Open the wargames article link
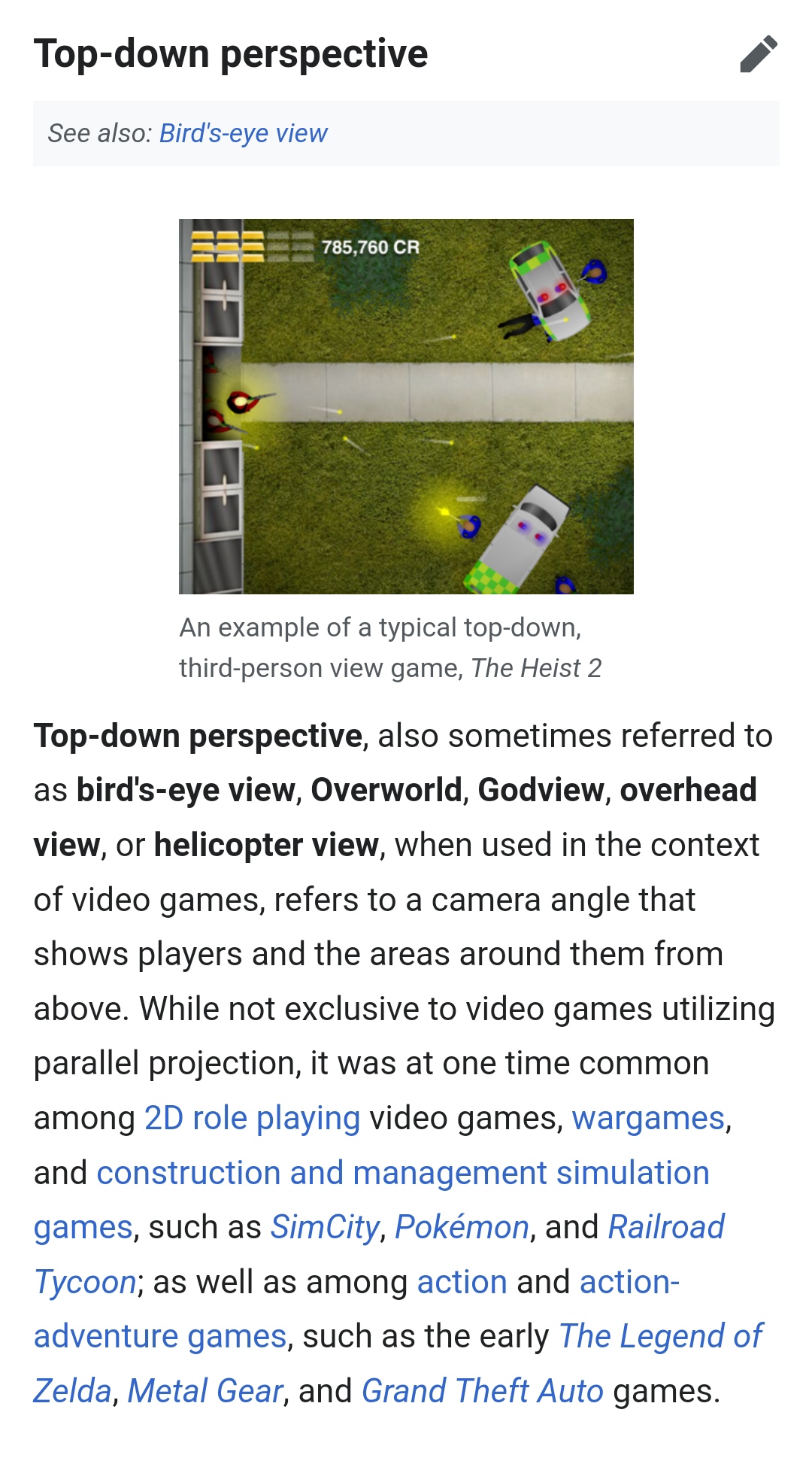The height and width of the screenshot is (1464, 812). (x=648, y=1118)
